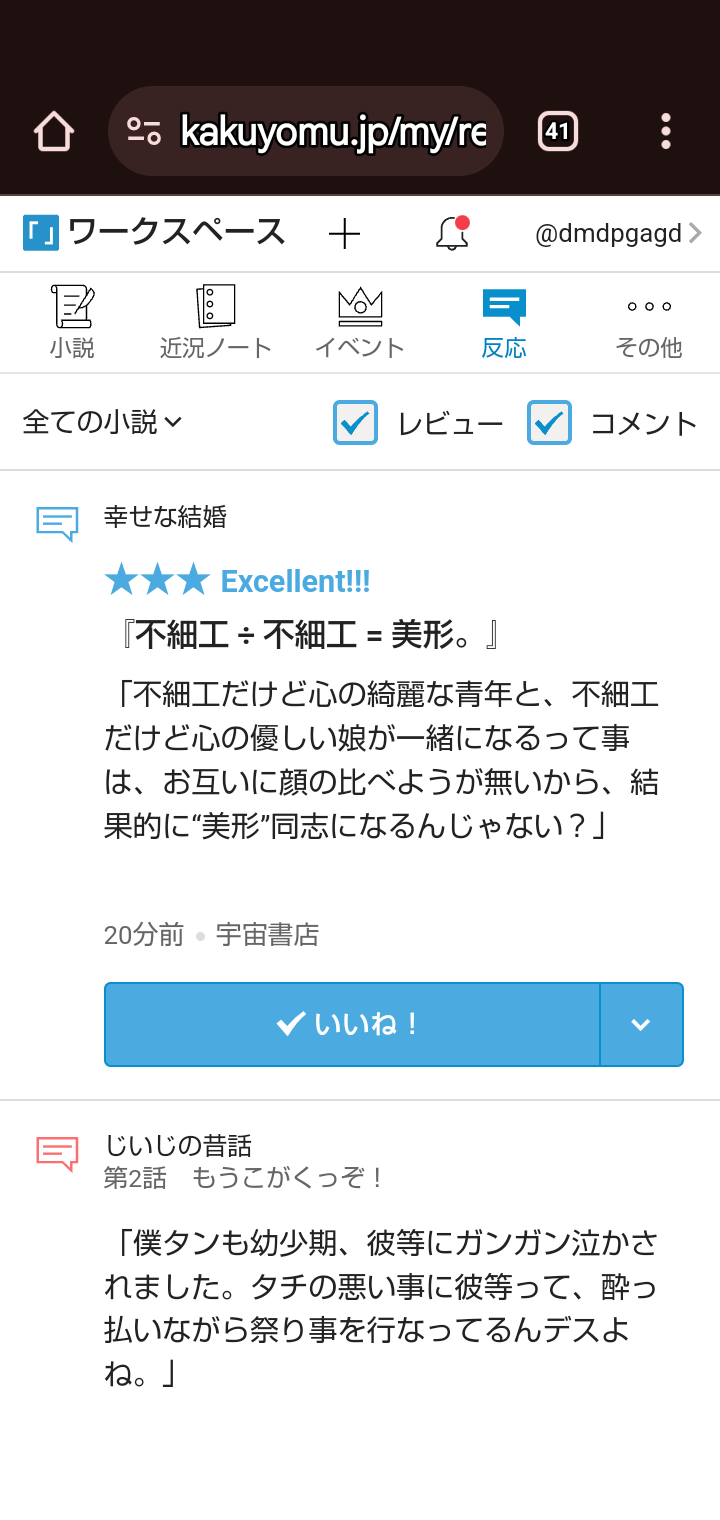This screenshot has height=1520, width=720.
Task: Open the browser overflow menu
Action: (x=666, y=131)
